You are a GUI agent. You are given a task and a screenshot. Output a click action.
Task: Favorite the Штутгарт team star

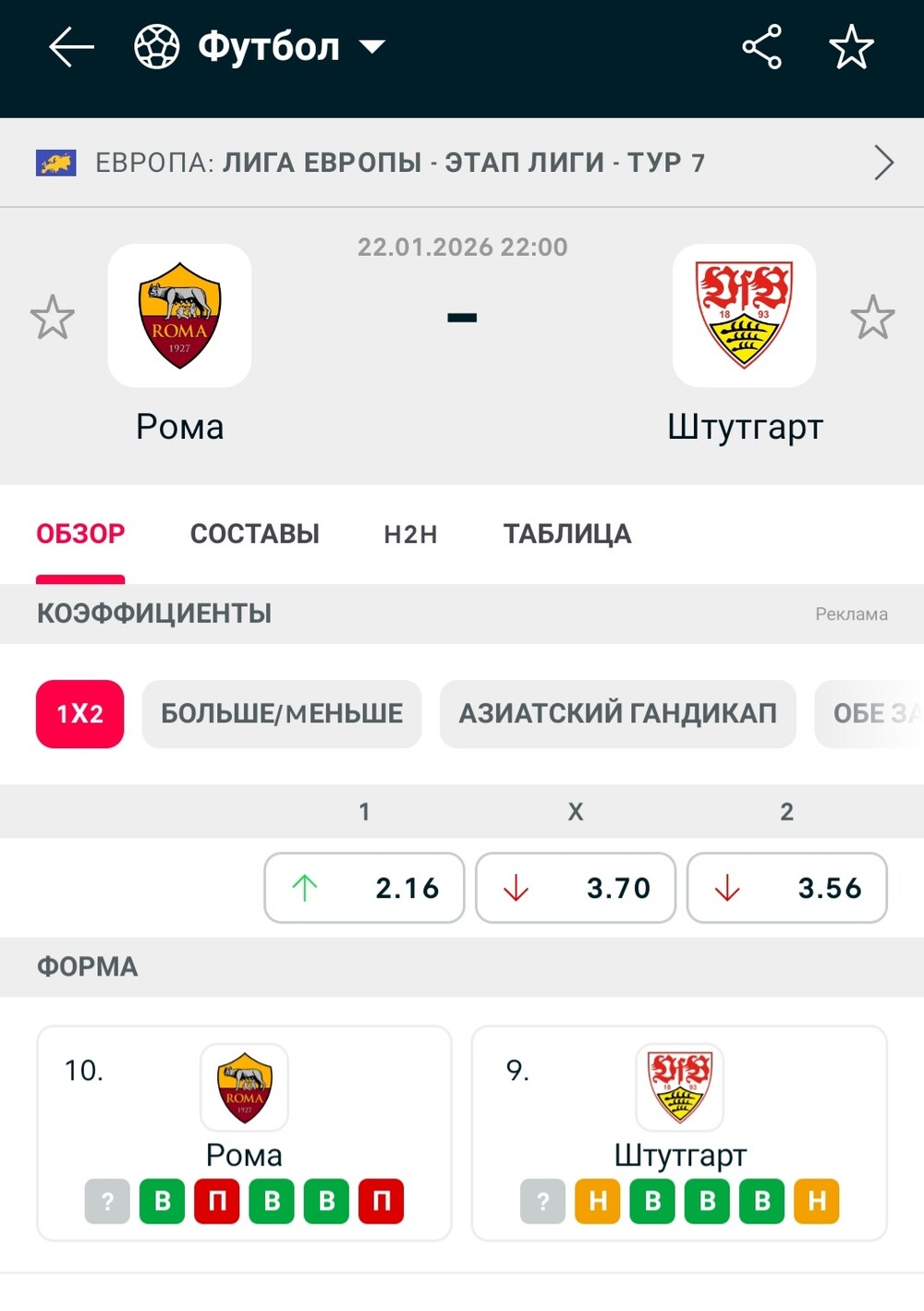872,318
